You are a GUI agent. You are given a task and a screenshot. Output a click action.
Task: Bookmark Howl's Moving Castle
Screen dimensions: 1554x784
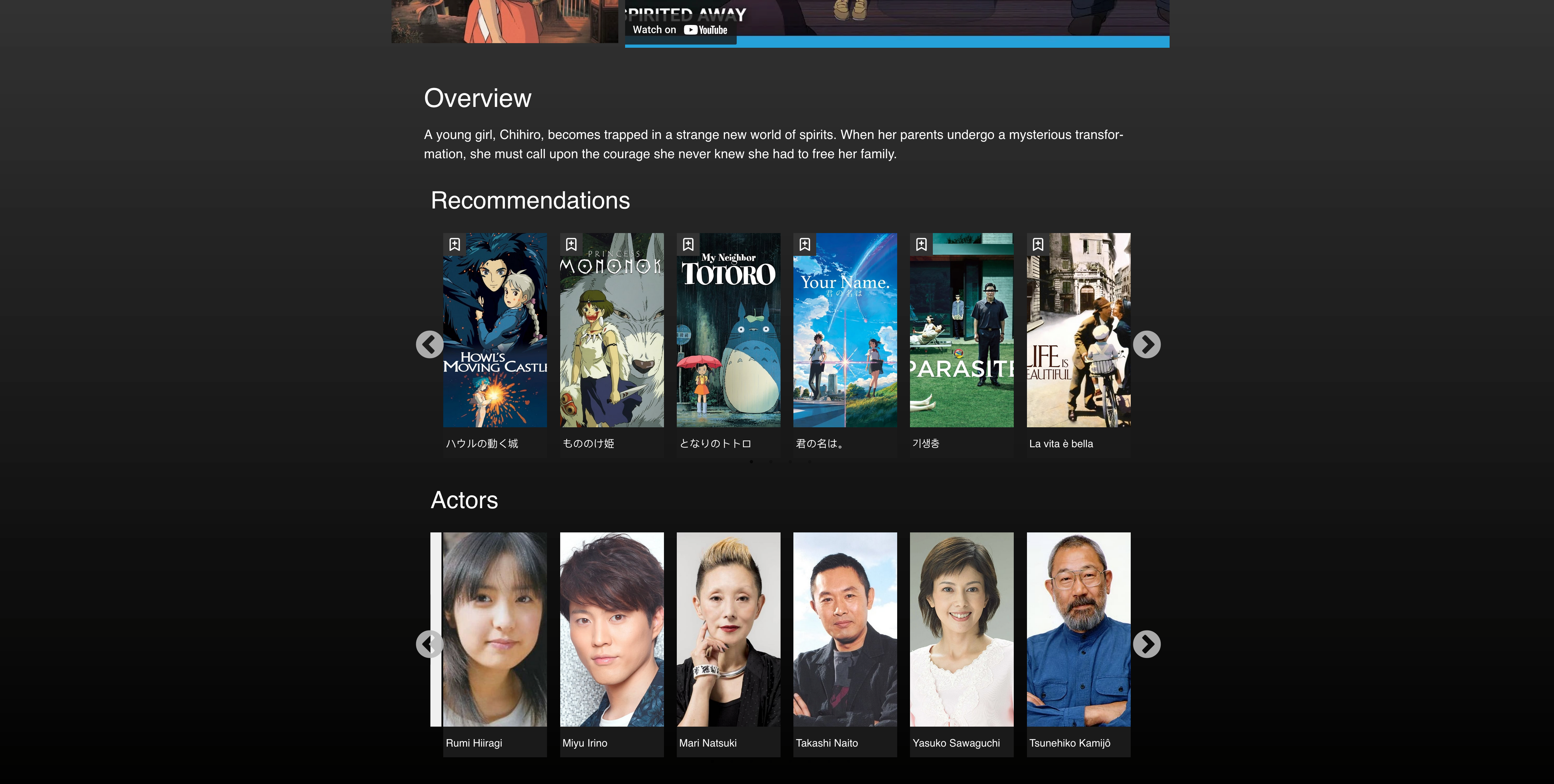tap(455, 244)
